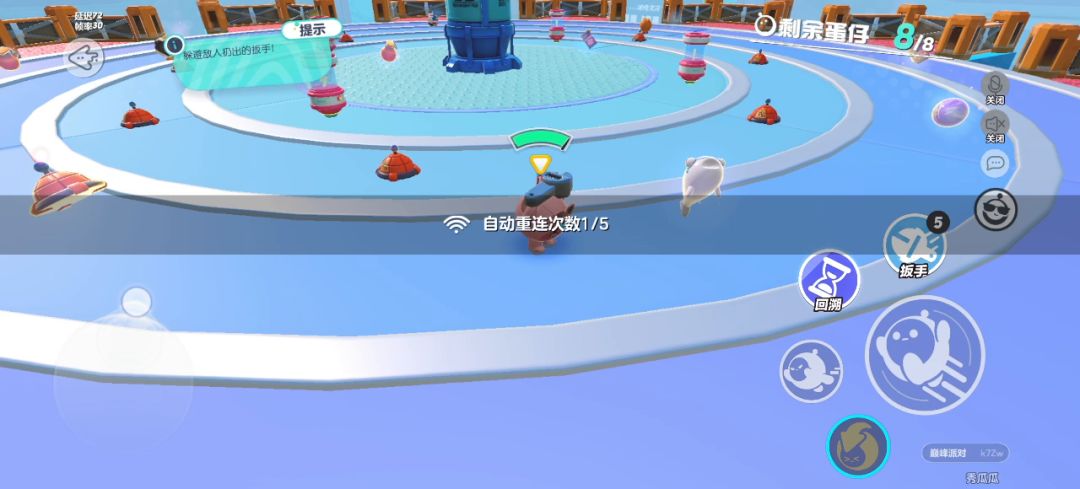Tap the dive action button
The width and height of the screenshot is (1080, 489).
(x=811, y=371)
